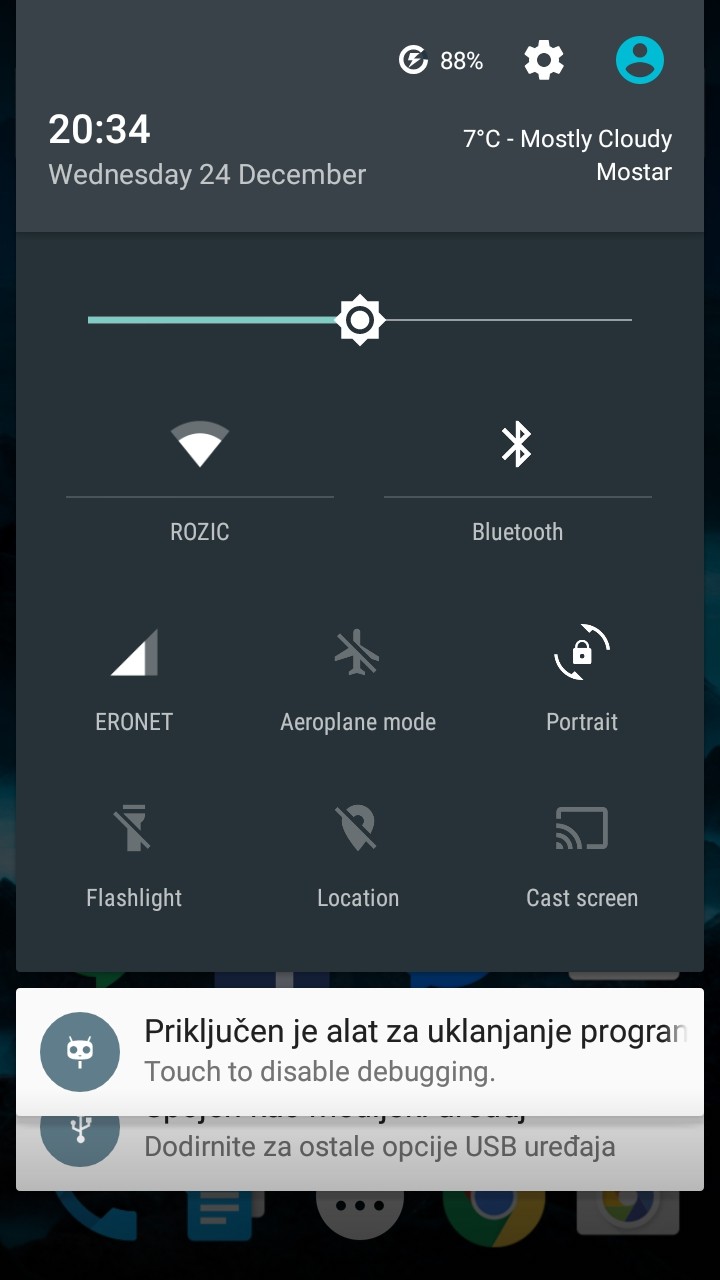Open settings via the gear icon
The image size is (720, 1280).
(544, 61)
